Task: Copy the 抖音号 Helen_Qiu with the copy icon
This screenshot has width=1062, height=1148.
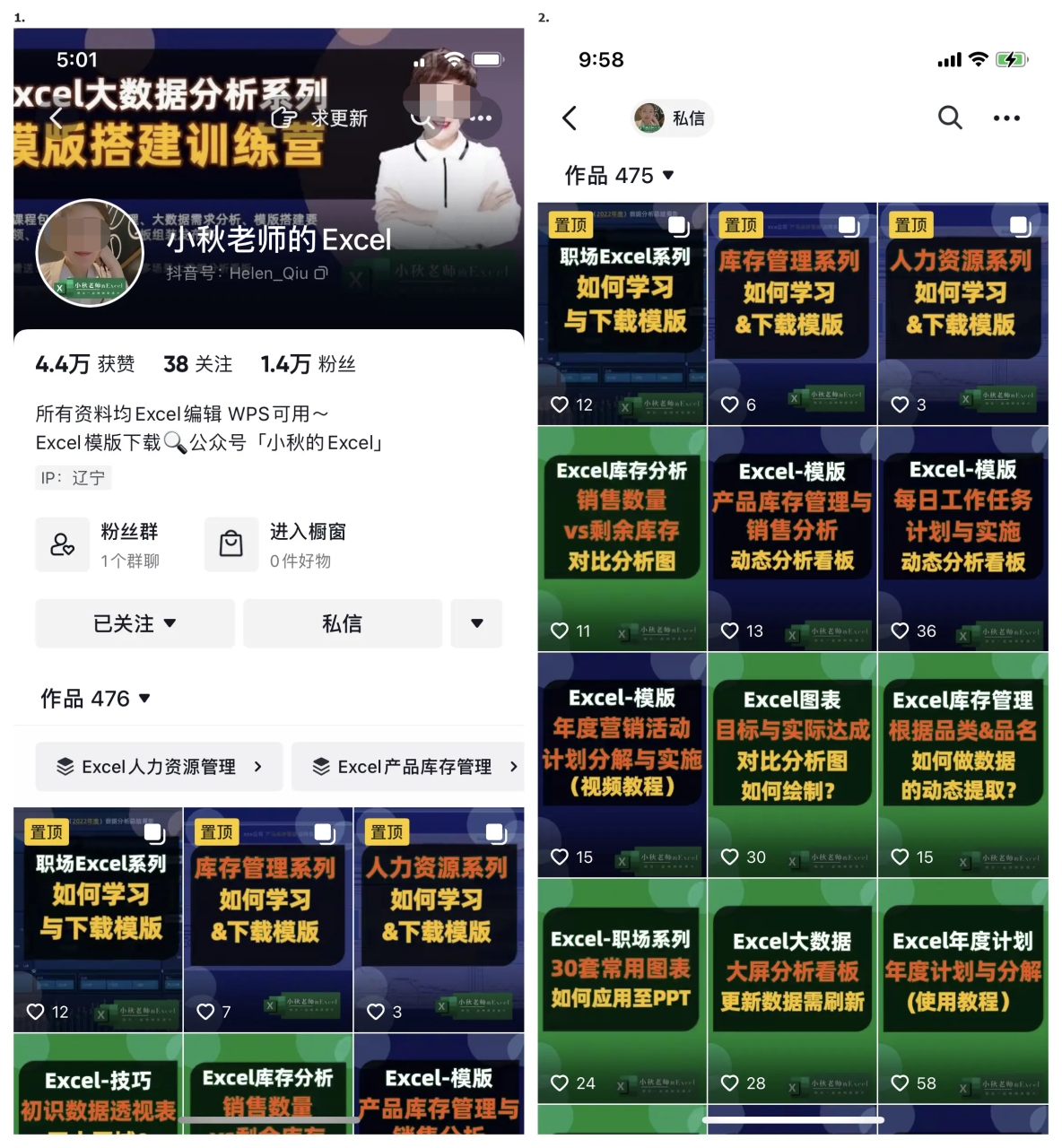Action: (321, 273)
